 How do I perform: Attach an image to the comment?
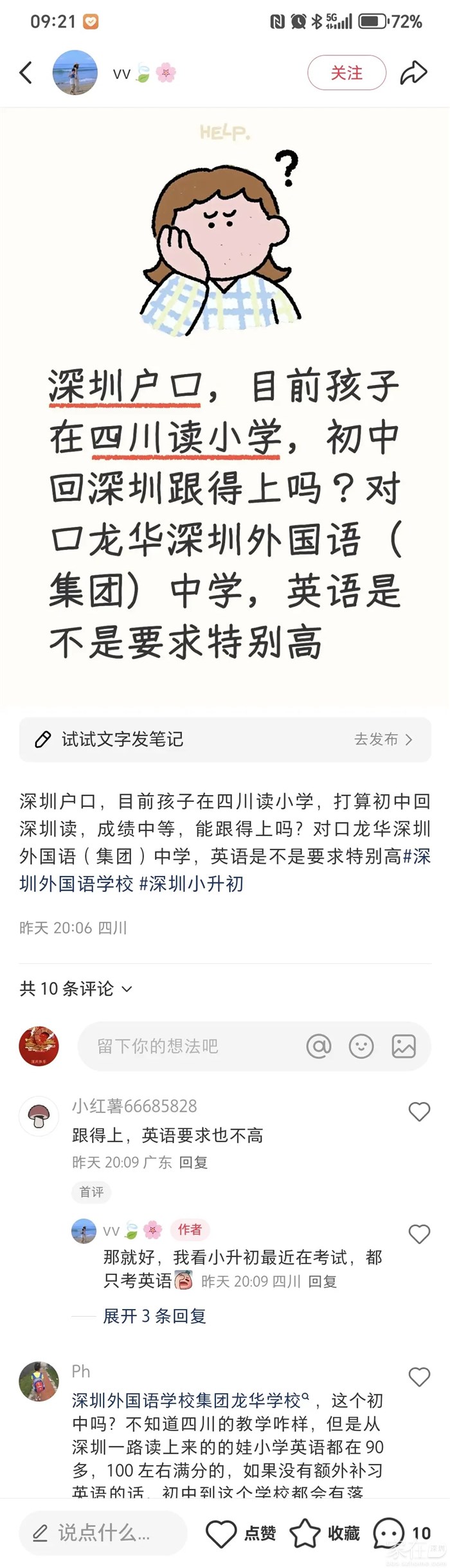[x=404, y=1046]
